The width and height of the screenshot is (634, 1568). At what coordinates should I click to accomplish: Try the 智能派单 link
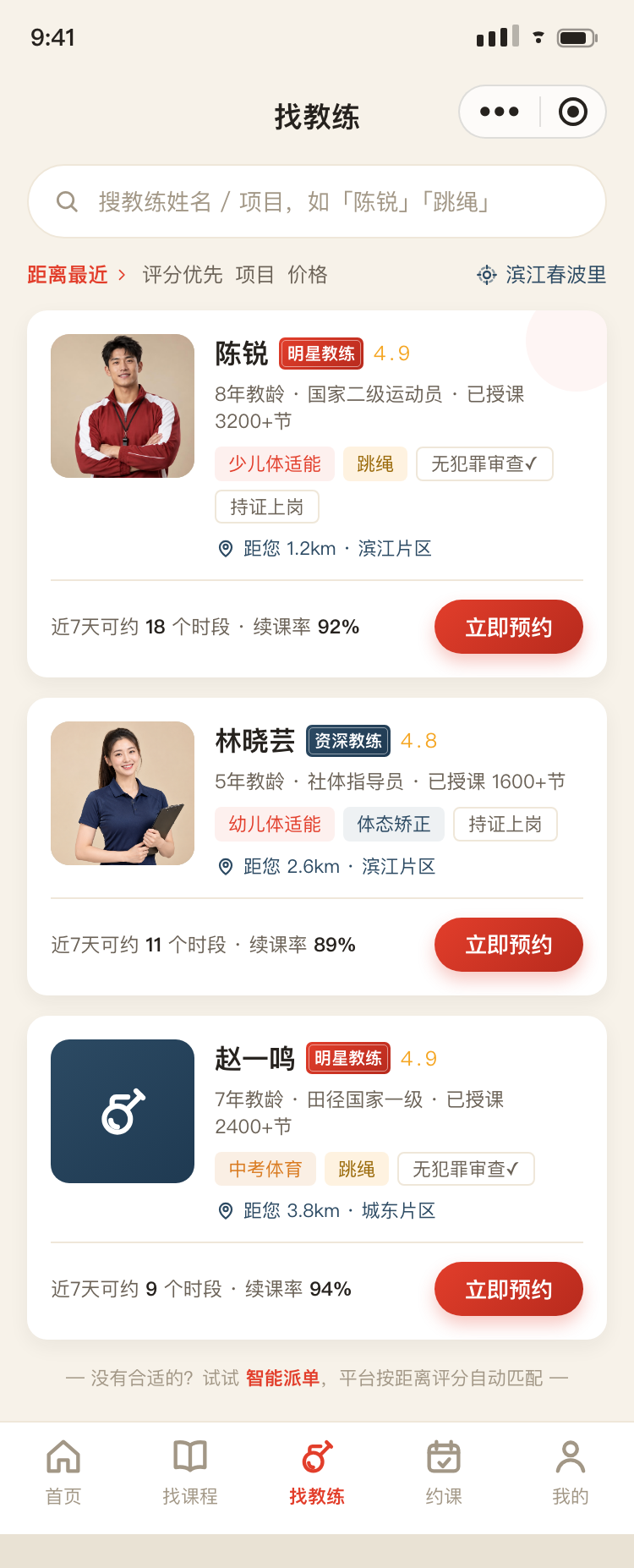pos(282,1378)
